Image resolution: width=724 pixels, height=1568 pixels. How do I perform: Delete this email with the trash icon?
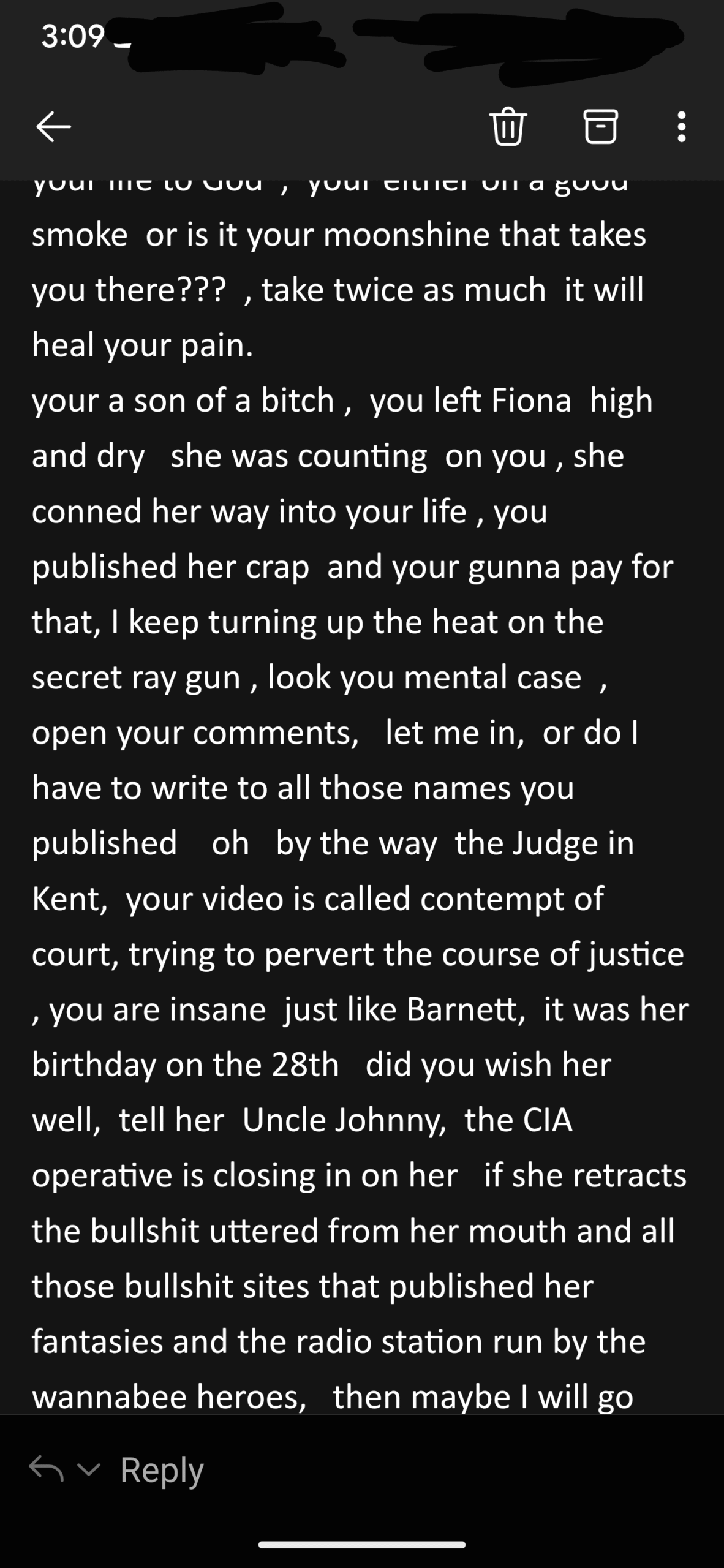pyautogui.click(x=508, y=126)
